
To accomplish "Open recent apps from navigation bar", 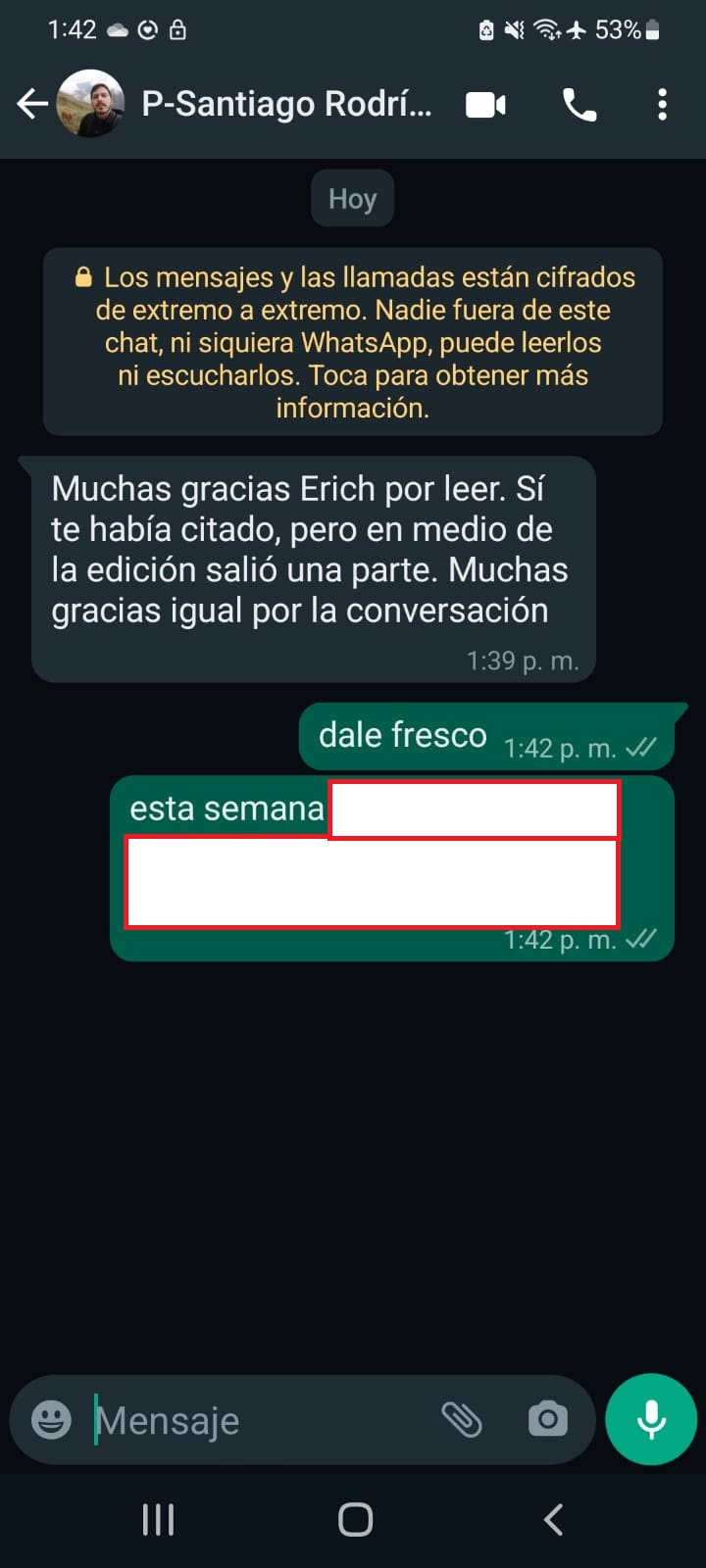I will (158, 1520).
